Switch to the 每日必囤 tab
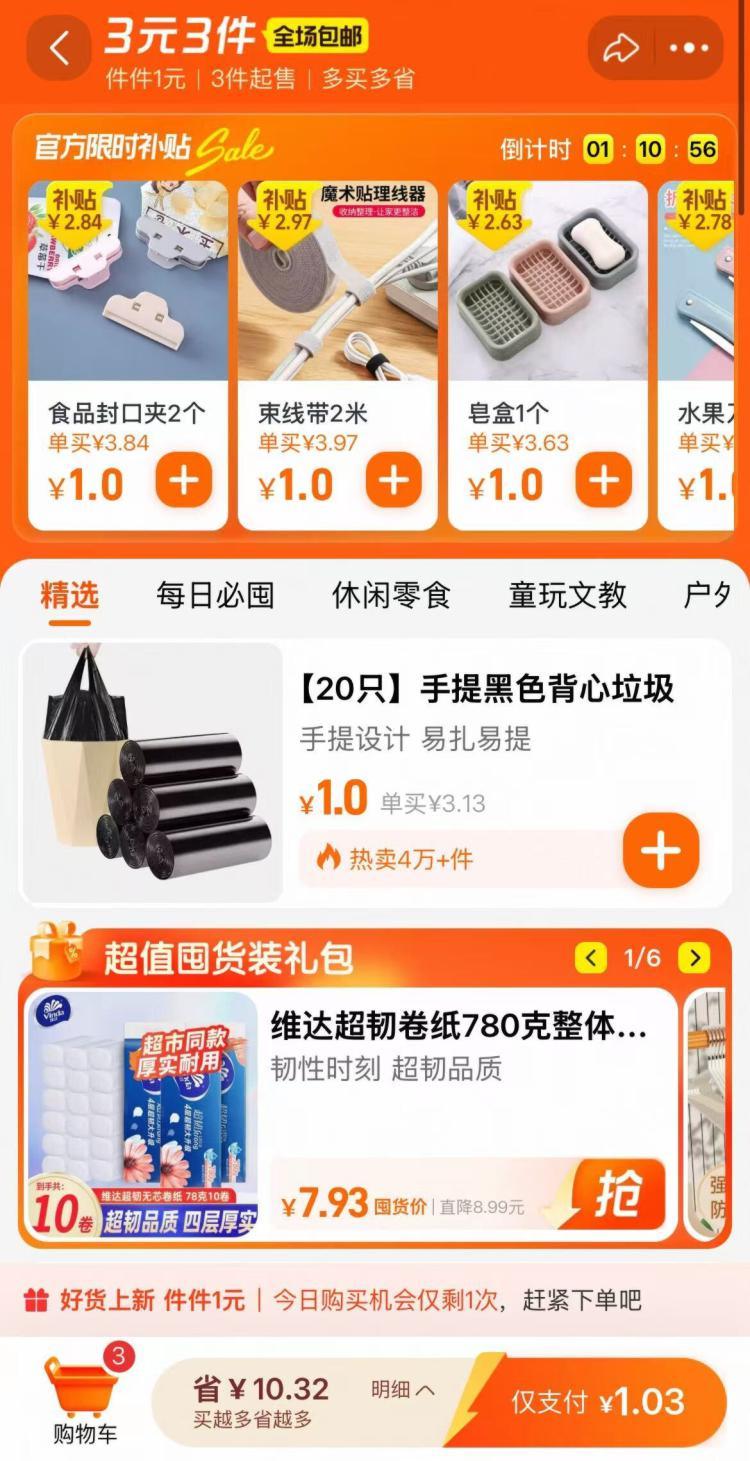Image resolution: width=750 pixels, height=1461 pixels. point(215,595)
